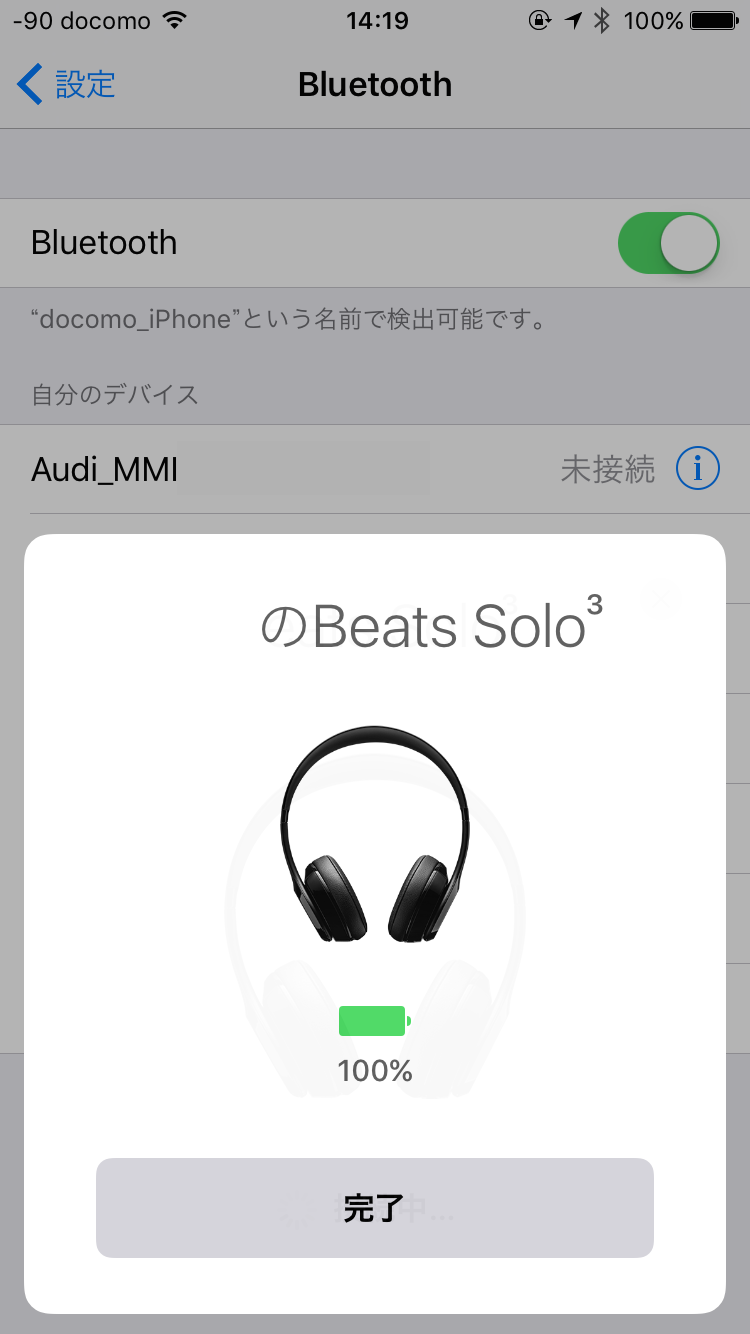This screenshot has height=1334, width=750.
Task: Open info for Audi_MMI device
Action: coord(698,468)
